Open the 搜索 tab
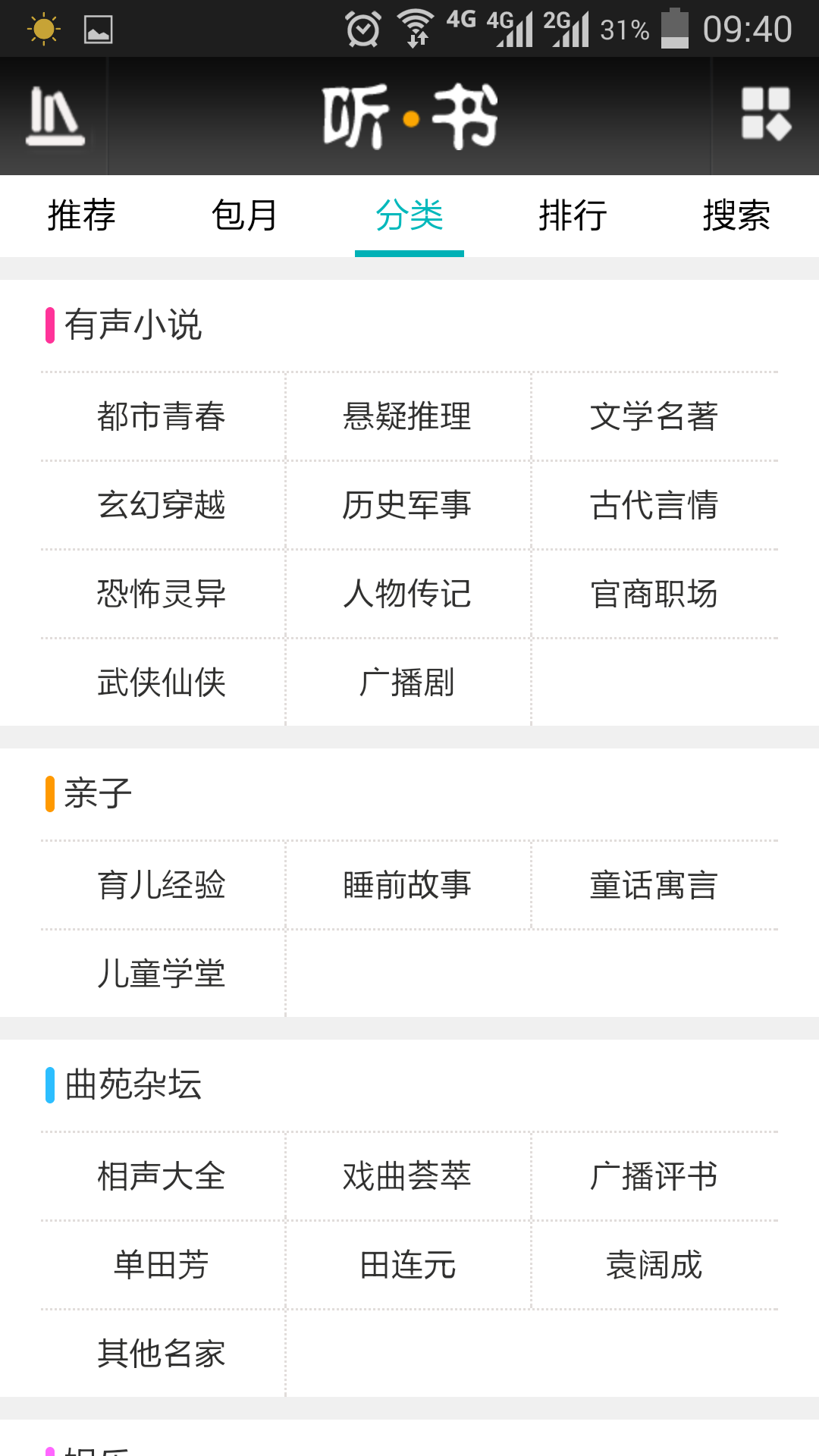Image resolution: width=819 pixels, height=1456 pixels. tap(737, 216)
